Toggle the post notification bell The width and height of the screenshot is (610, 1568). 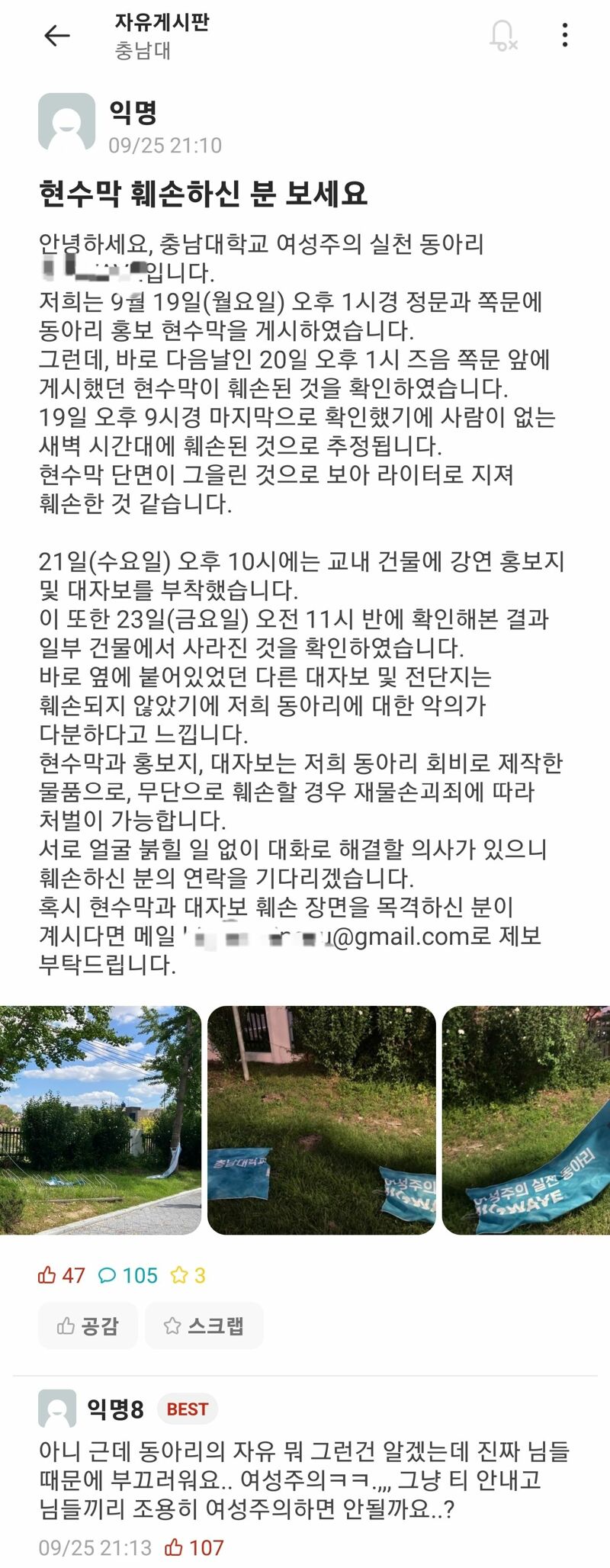[502, 36]
